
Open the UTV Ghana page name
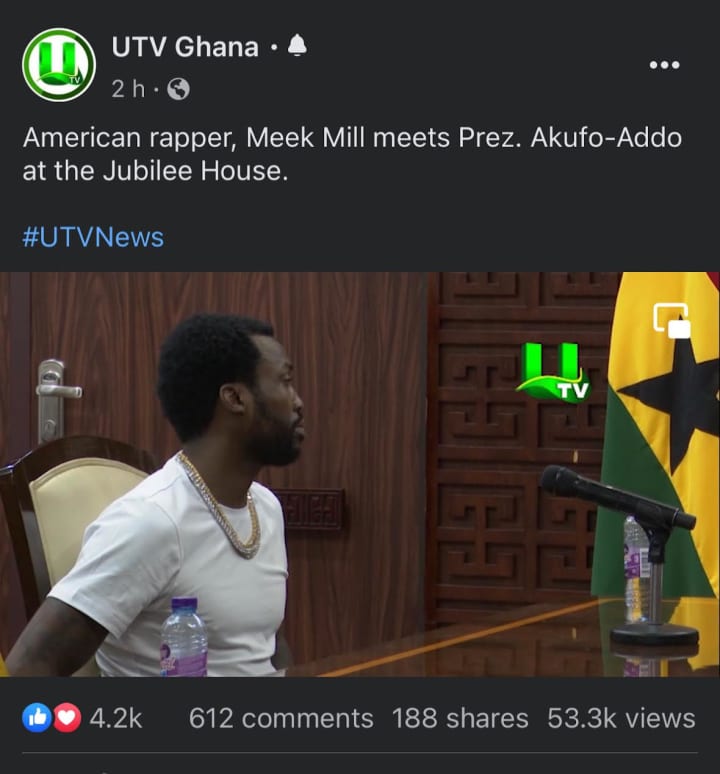pyautogui.click(x=185, y=46)
